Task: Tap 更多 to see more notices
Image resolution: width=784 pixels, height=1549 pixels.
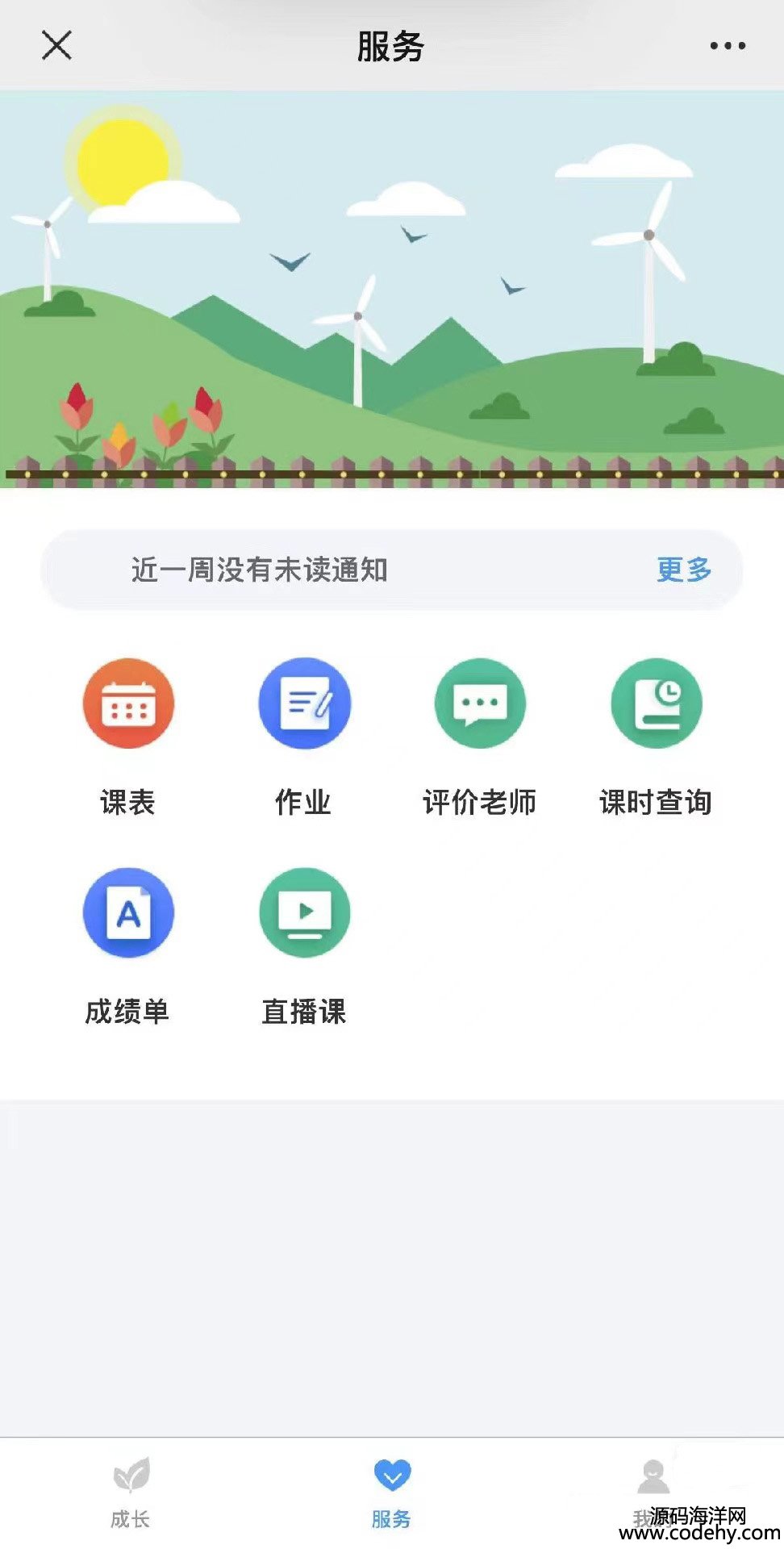Action: (x=684, y=570)
